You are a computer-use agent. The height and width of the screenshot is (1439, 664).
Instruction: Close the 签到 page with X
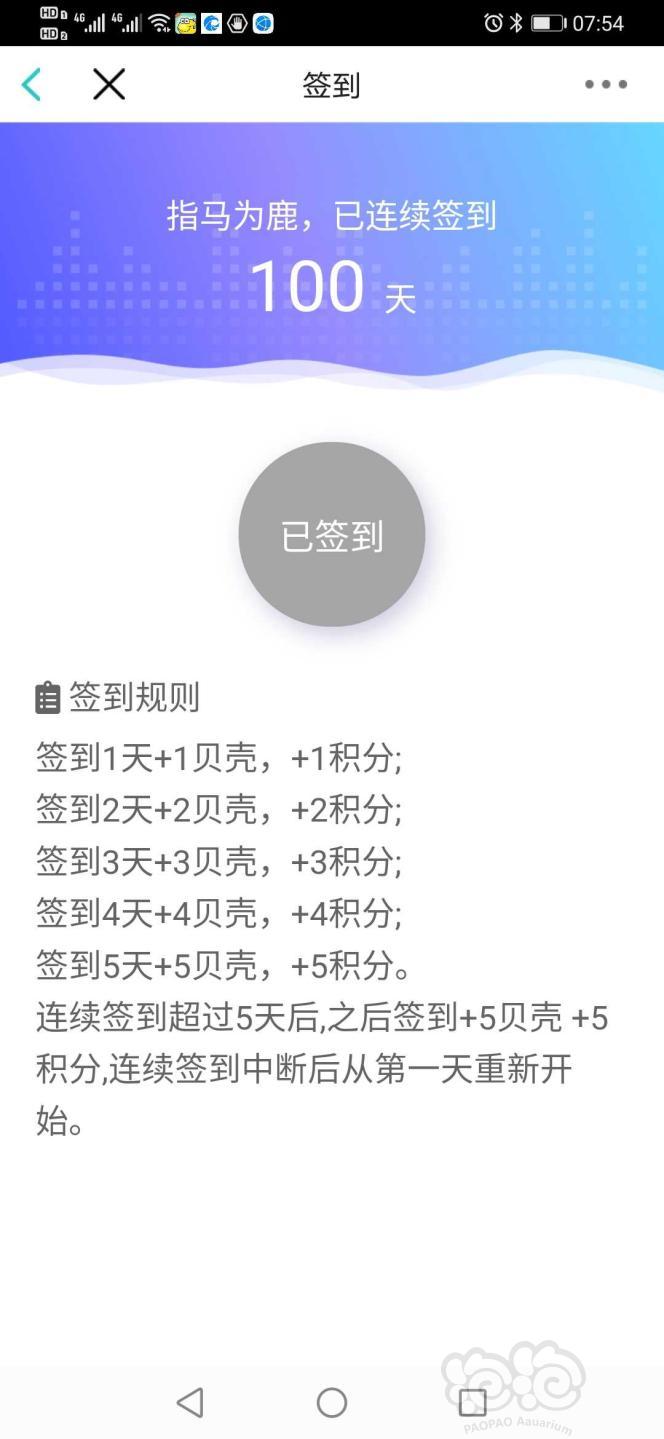click(109, 85)
